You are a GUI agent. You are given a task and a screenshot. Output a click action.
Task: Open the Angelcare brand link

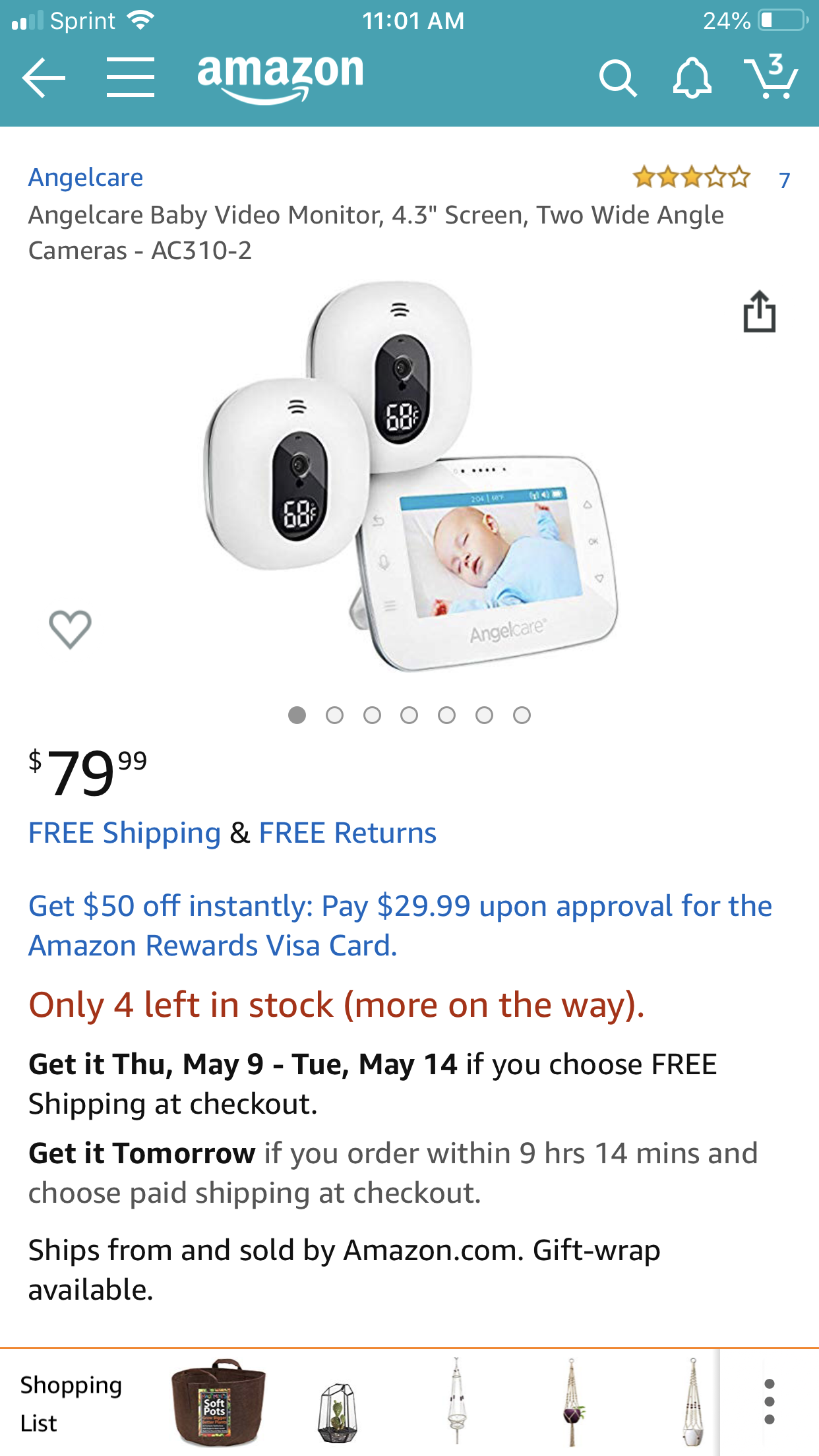tap(86, 177)
